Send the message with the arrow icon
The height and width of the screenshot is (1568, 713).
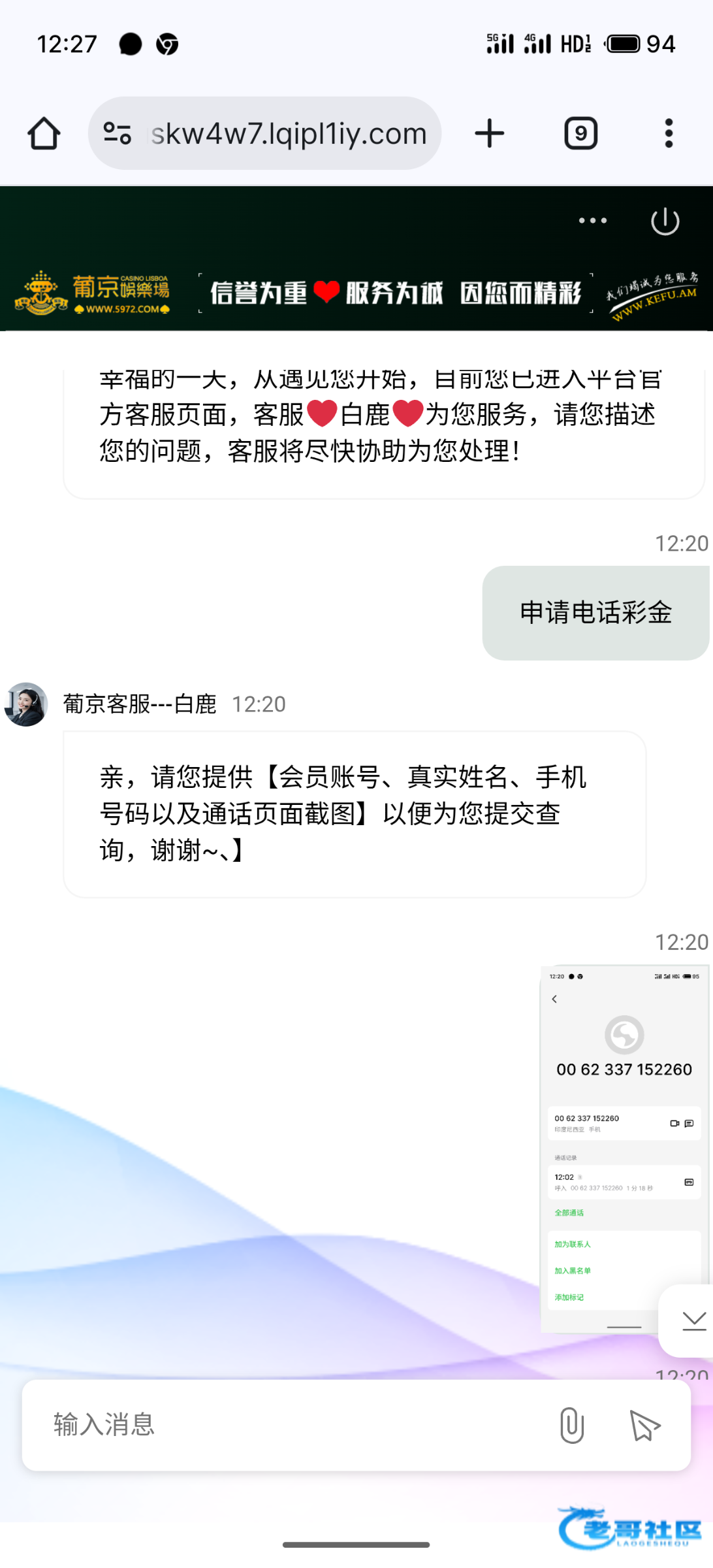(x=644, y=1425)
